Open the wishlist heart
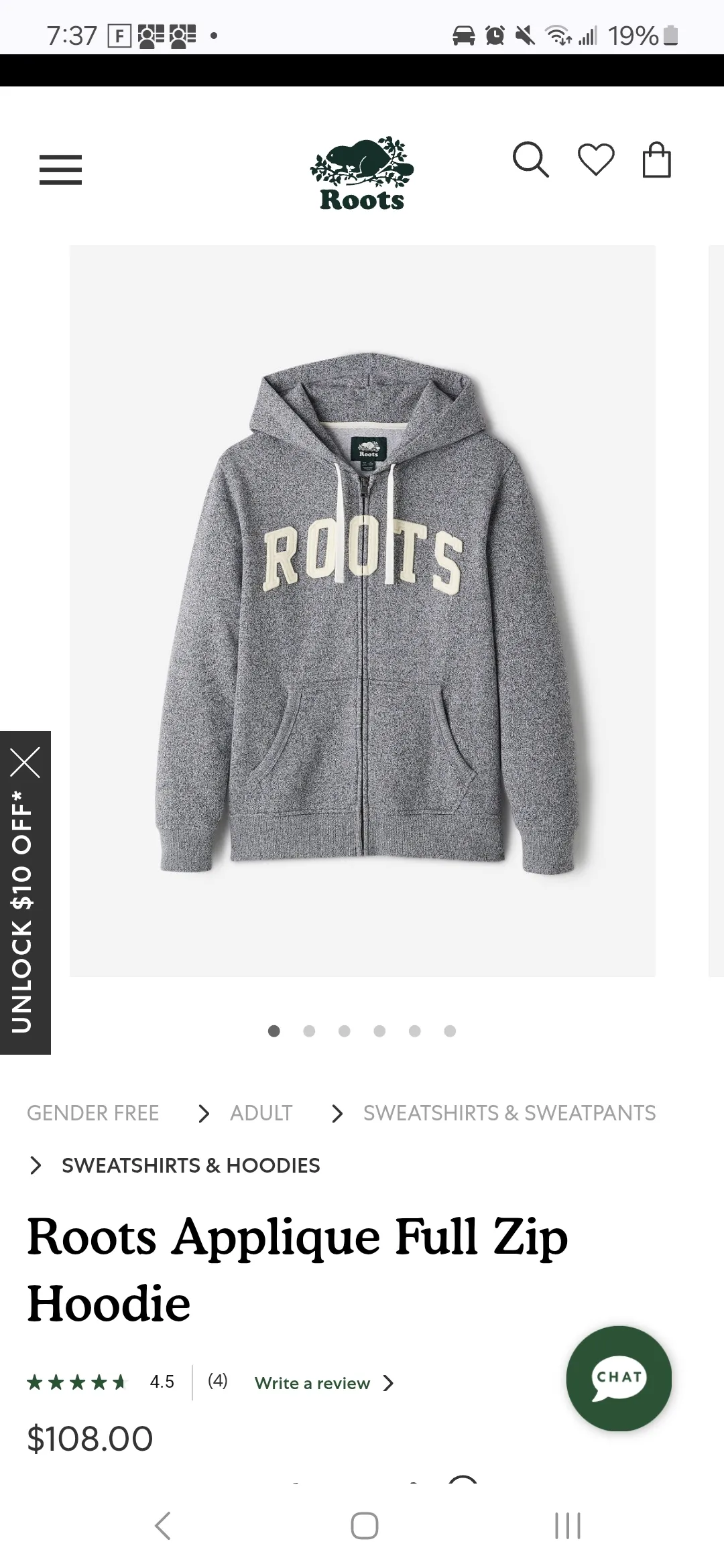 click(596, 160)
